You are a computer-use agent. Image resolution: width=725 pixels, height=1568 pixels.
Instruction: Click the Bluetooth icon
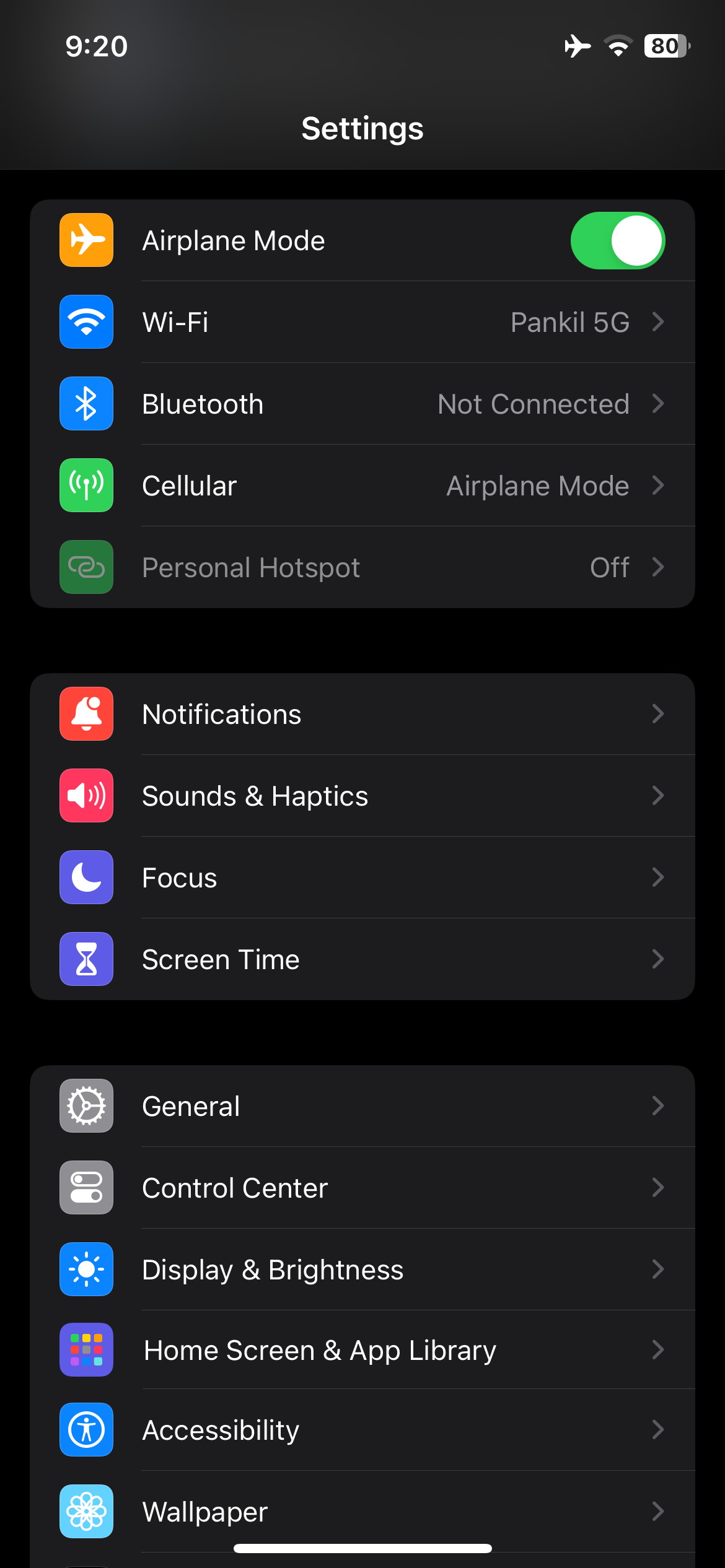click(x=86, y=403)
